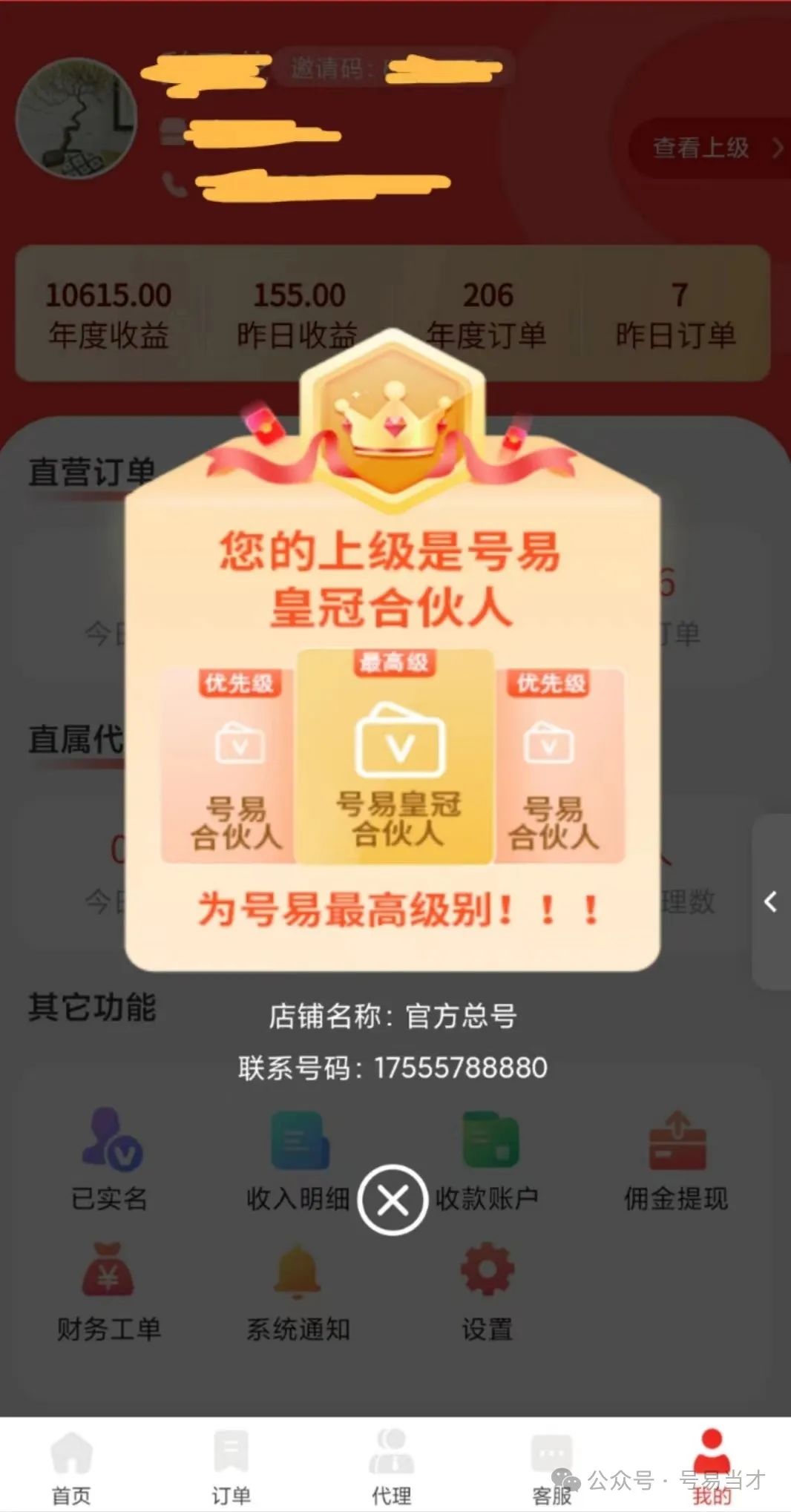
Task: Open 收款账户 payment account
Action: click(488, 1160)
